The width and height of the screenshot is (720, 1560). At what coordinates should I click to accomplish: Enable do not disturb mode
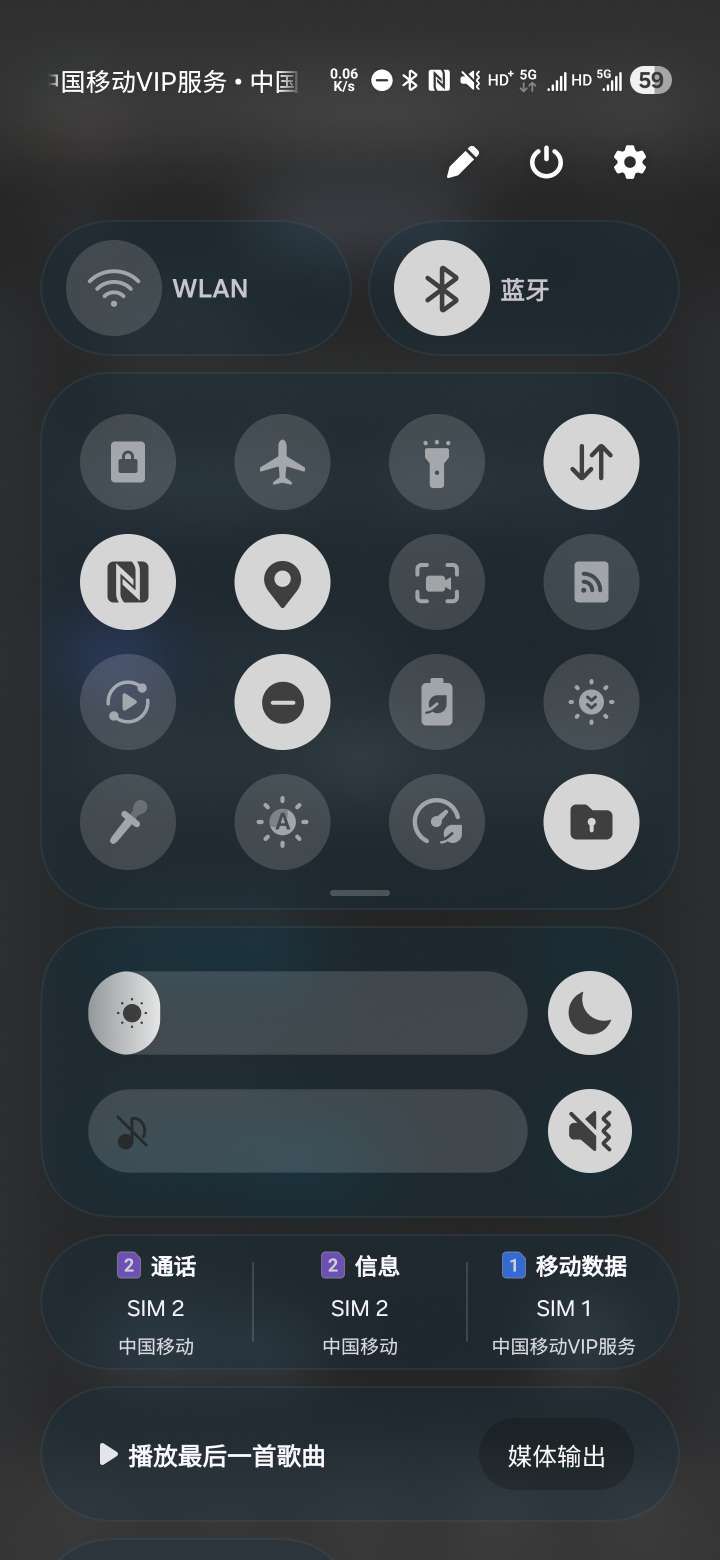pos(282,702)
